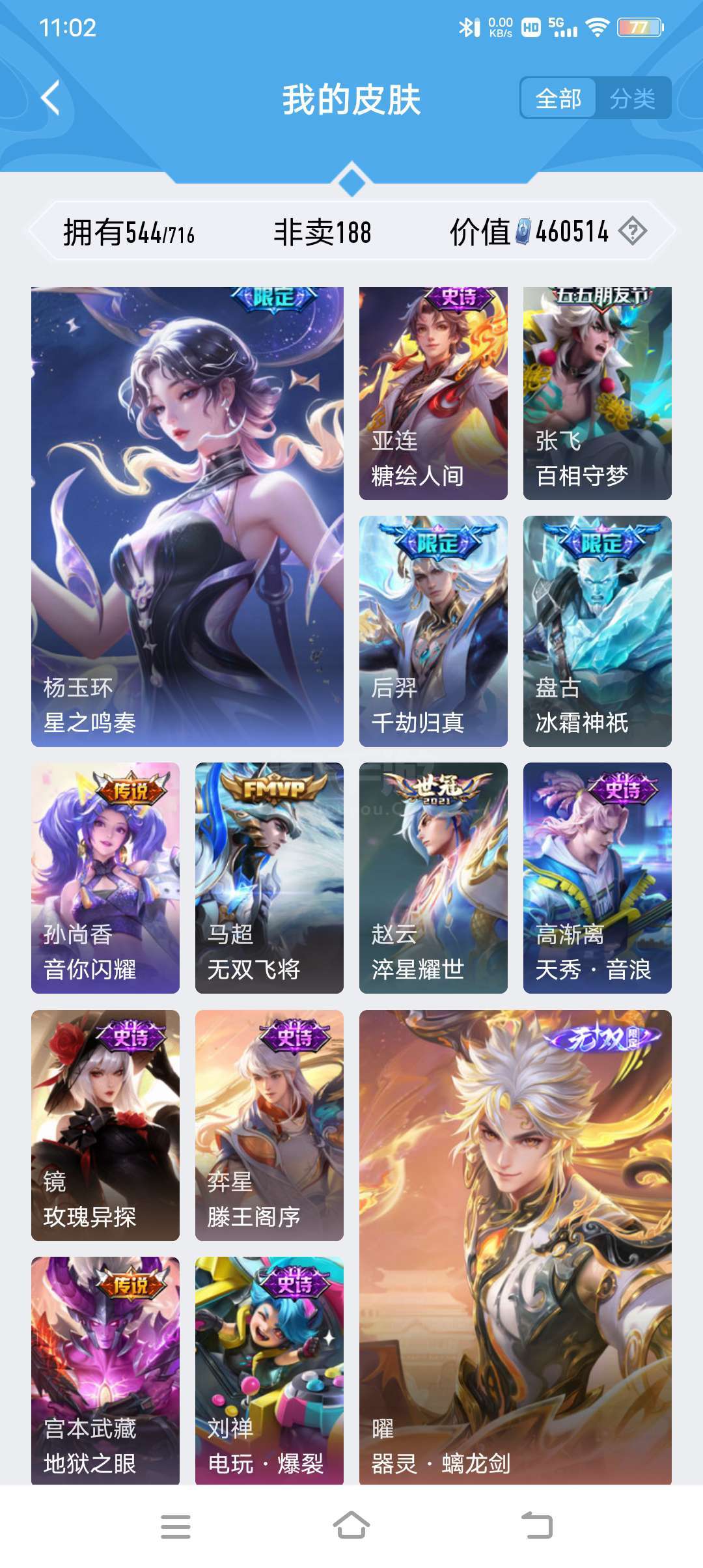Open recent apps from navigation bar

pyautogui.click(x=176, y=1526)
